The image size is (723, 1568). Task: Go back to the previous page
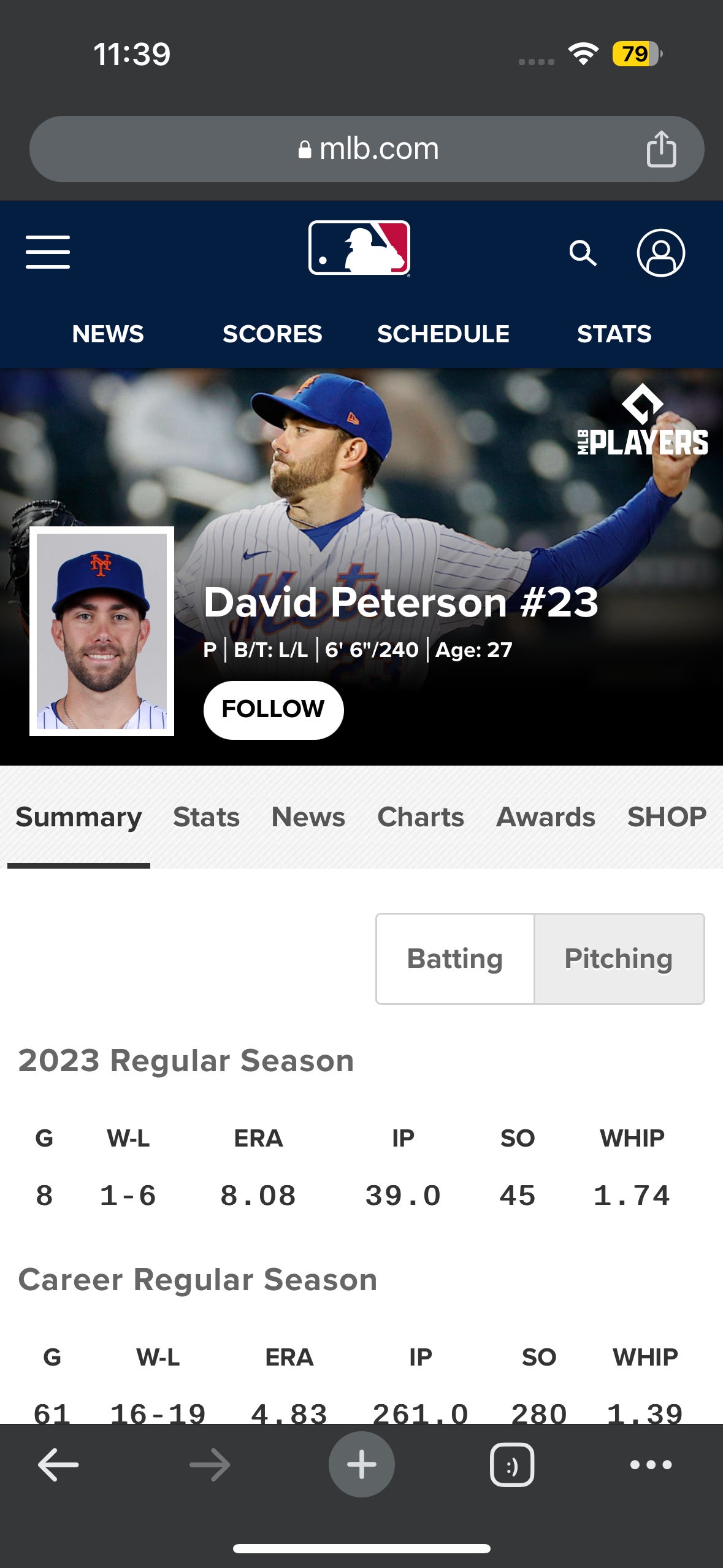click(58, 1465)
